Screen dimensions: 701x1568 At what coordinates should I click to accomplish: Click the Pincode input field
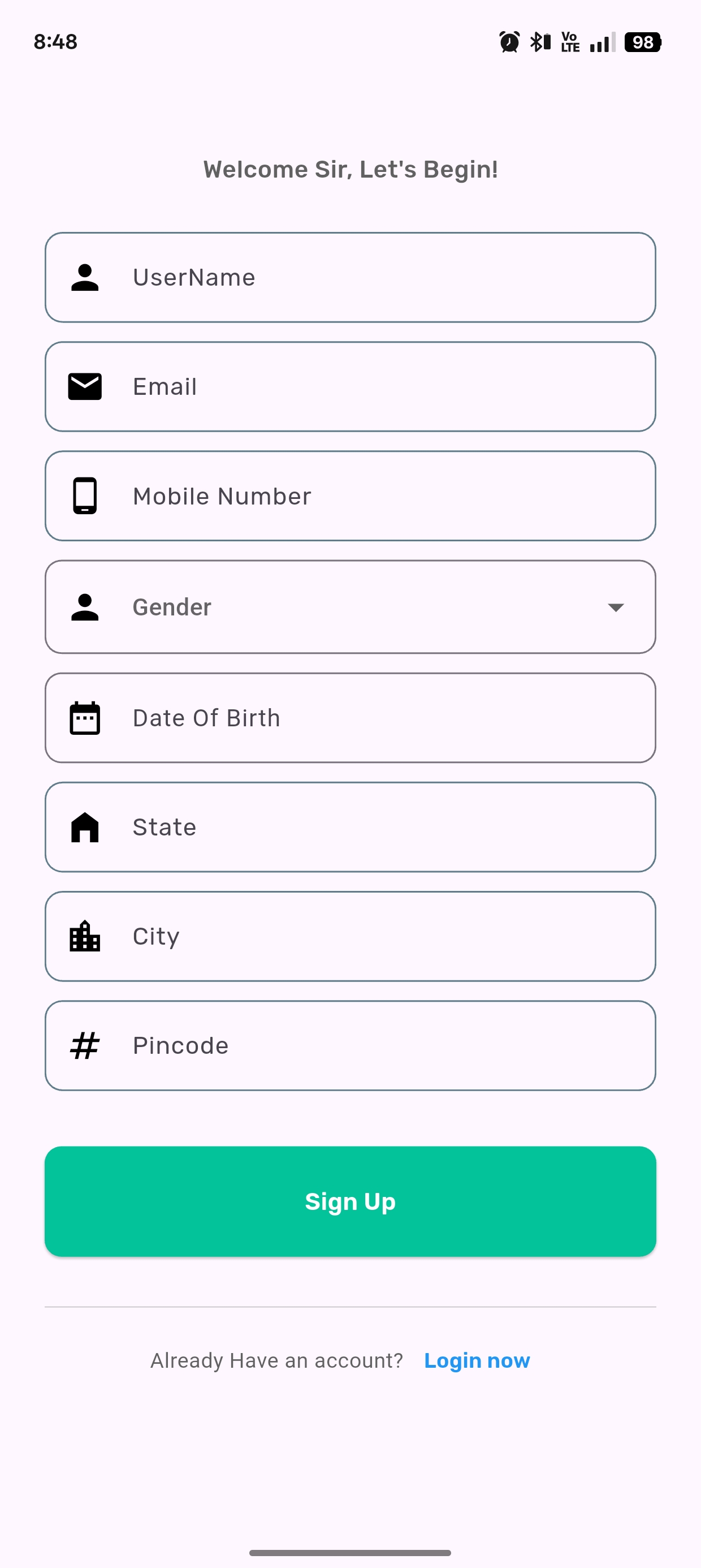[350, 1045]
